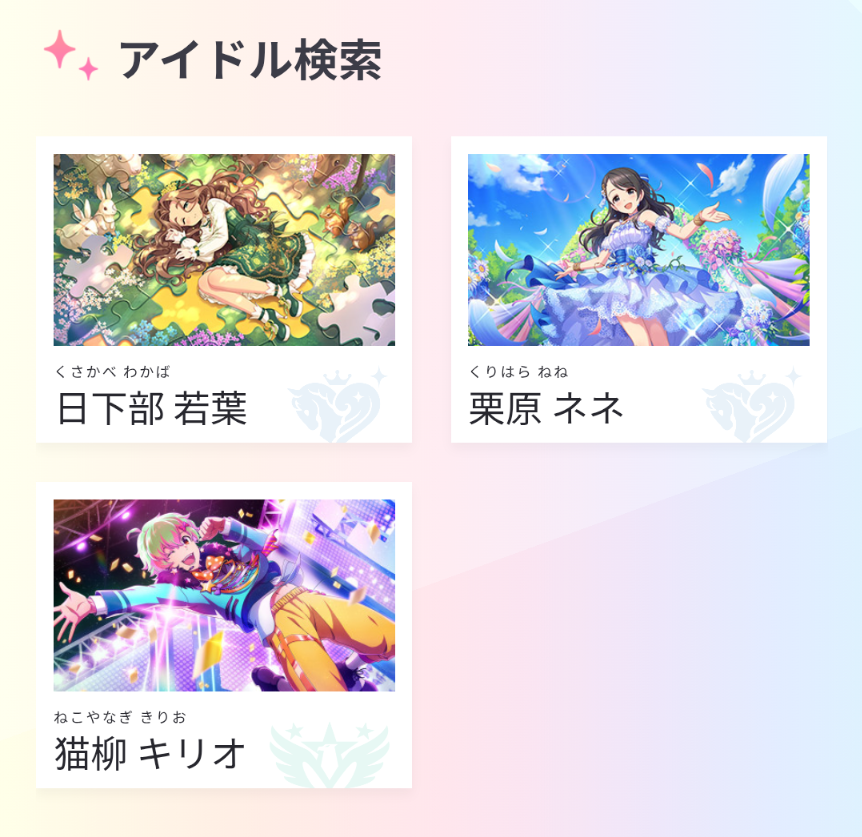Open the 日下部 若葉 idol card
Screen dimensions: 862x837
(223, 289)
